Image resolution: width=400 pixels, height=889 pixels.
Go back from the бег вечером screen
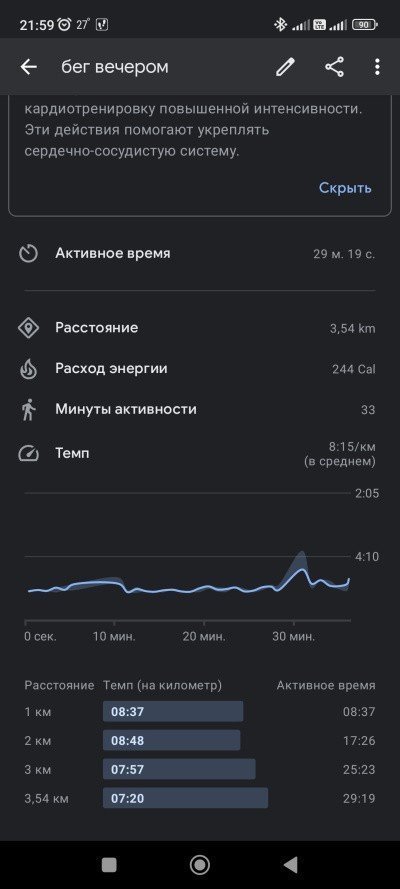point(28,67)
